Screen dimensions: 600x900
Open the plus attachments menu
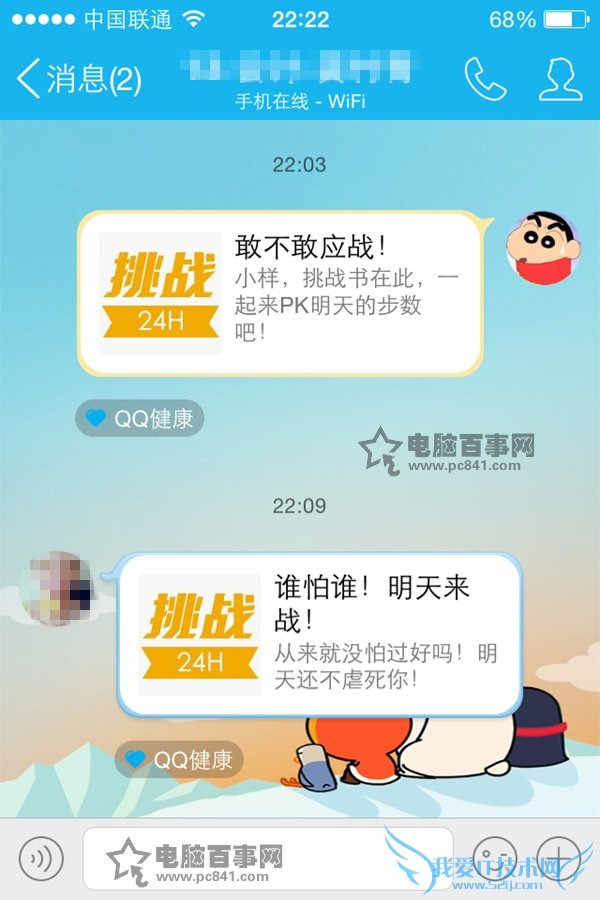558,858
